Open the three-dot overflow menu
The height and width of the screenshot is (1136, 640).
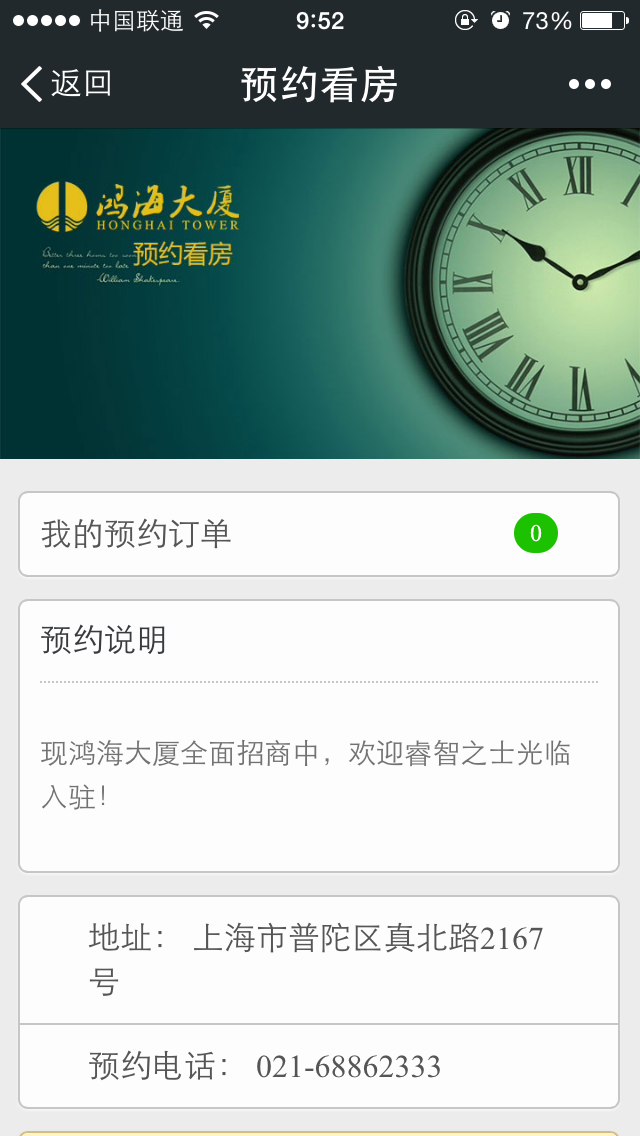point(589,85)
